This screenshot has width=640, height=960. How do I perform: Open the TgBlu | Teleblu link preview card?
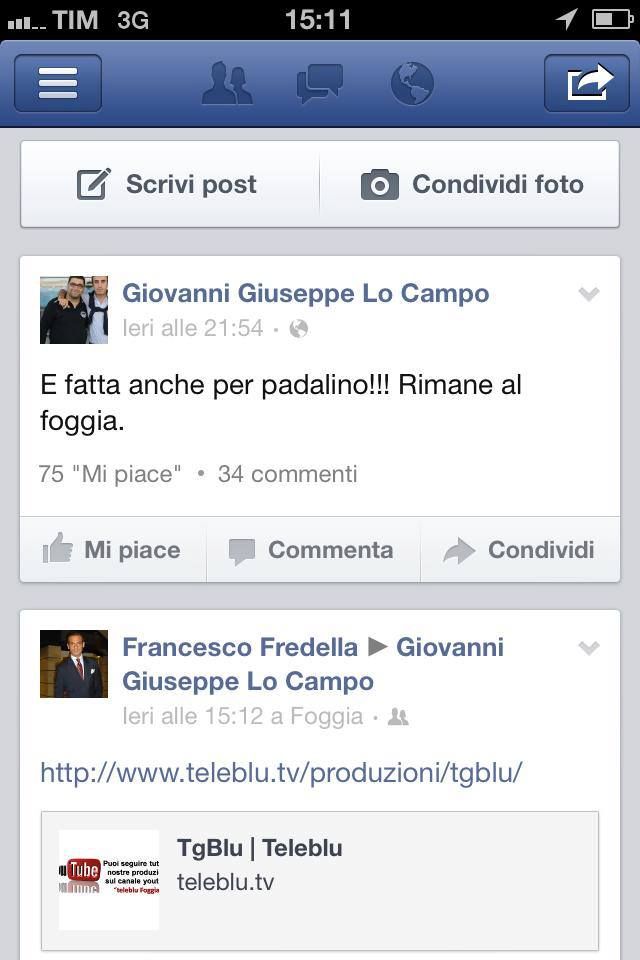click(320, 880)
